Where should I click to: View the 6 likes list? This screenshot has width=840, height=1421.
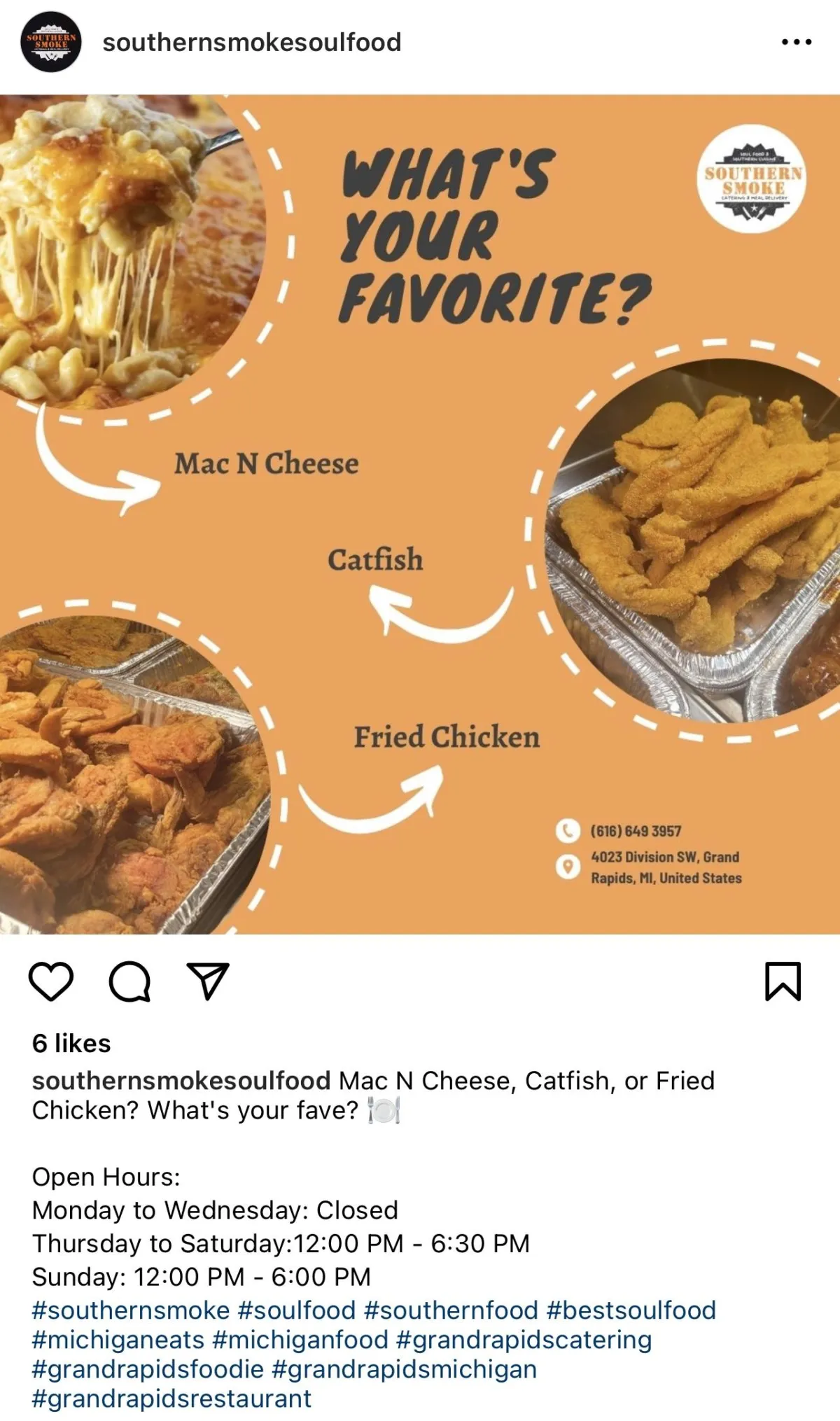(x=71, y=1044)
